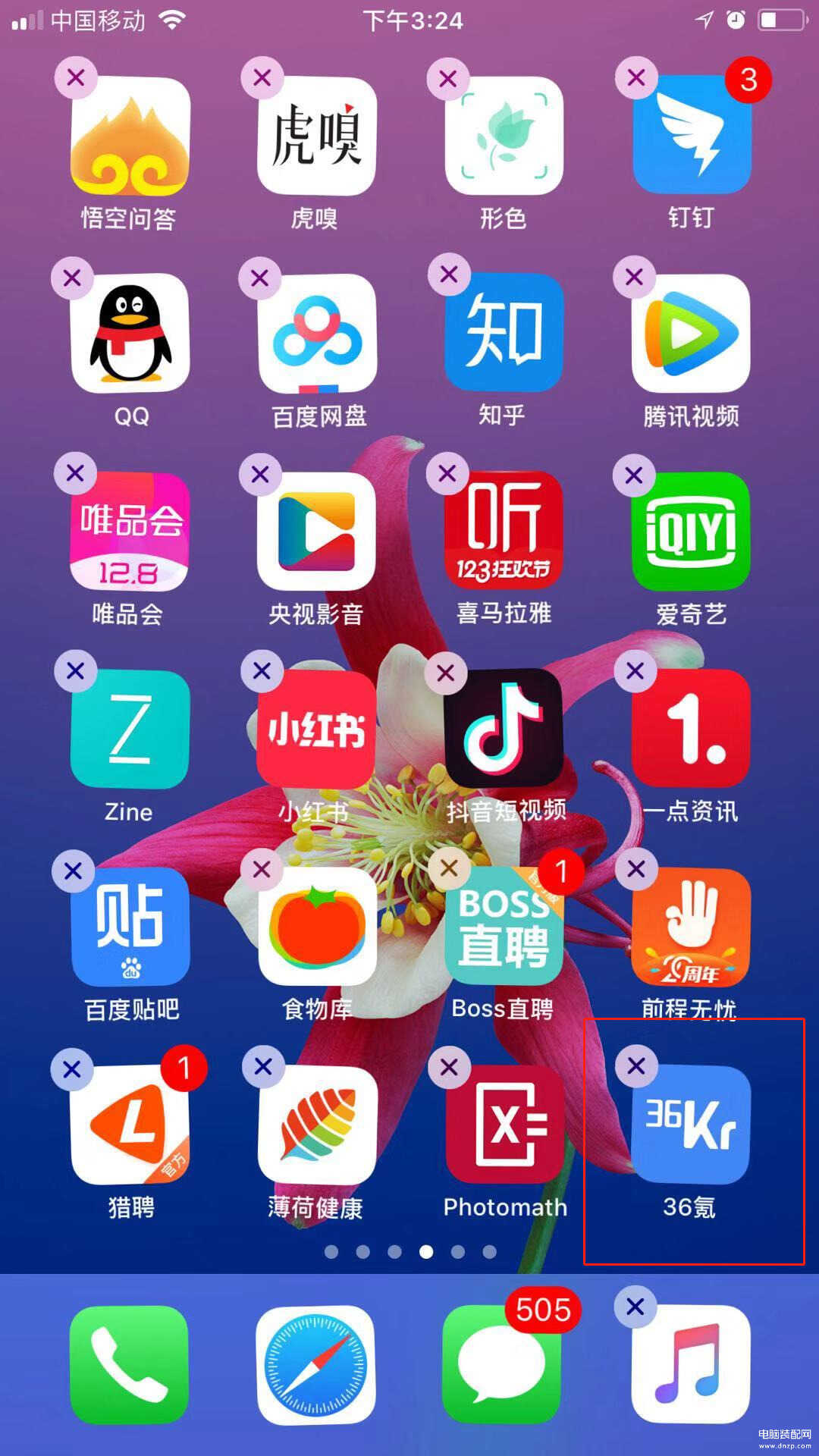Open the 唯品会 shopping app
This screenshot has height=1456, width=819.
130,532
